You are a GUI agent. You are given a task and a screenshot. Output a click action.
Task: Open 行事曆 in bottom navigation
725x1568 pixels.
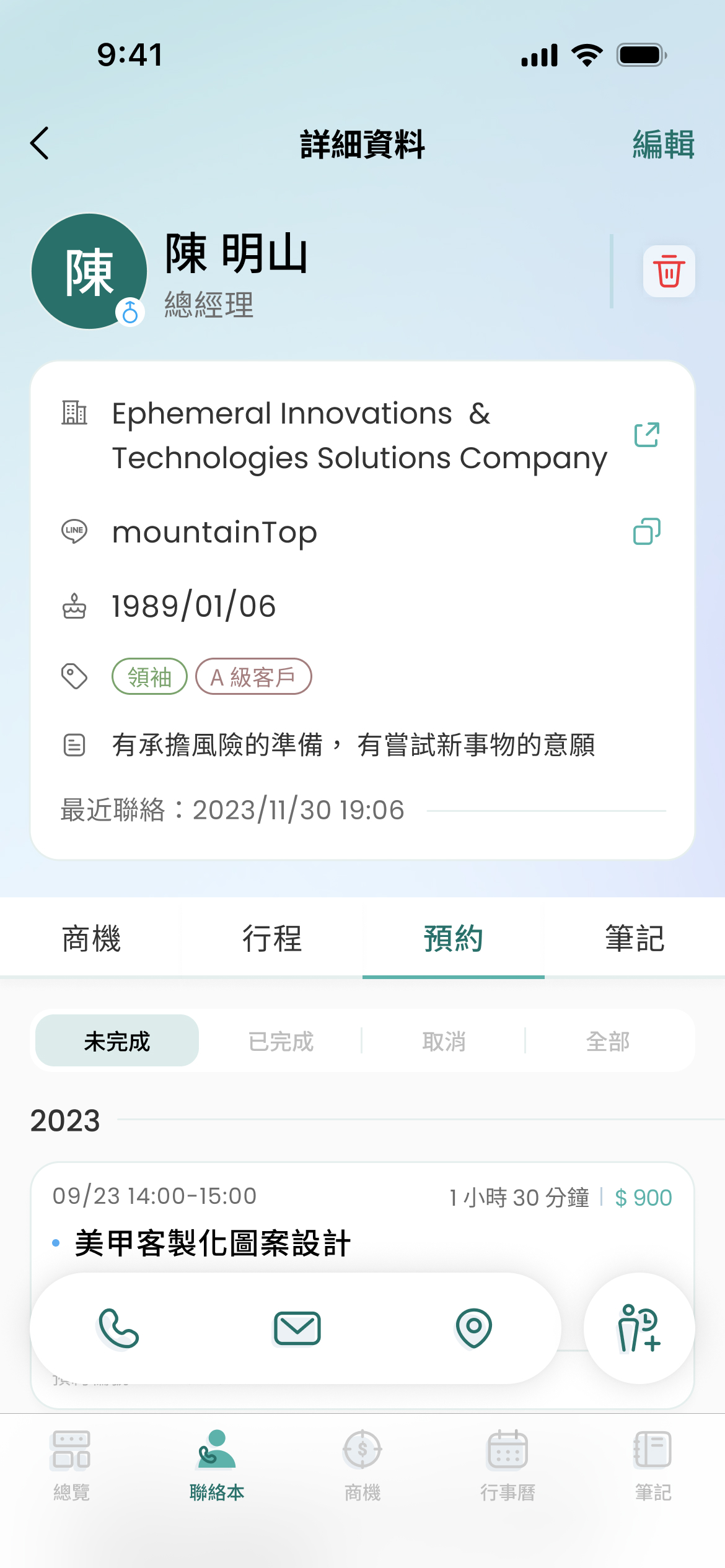click(507, 1466)
